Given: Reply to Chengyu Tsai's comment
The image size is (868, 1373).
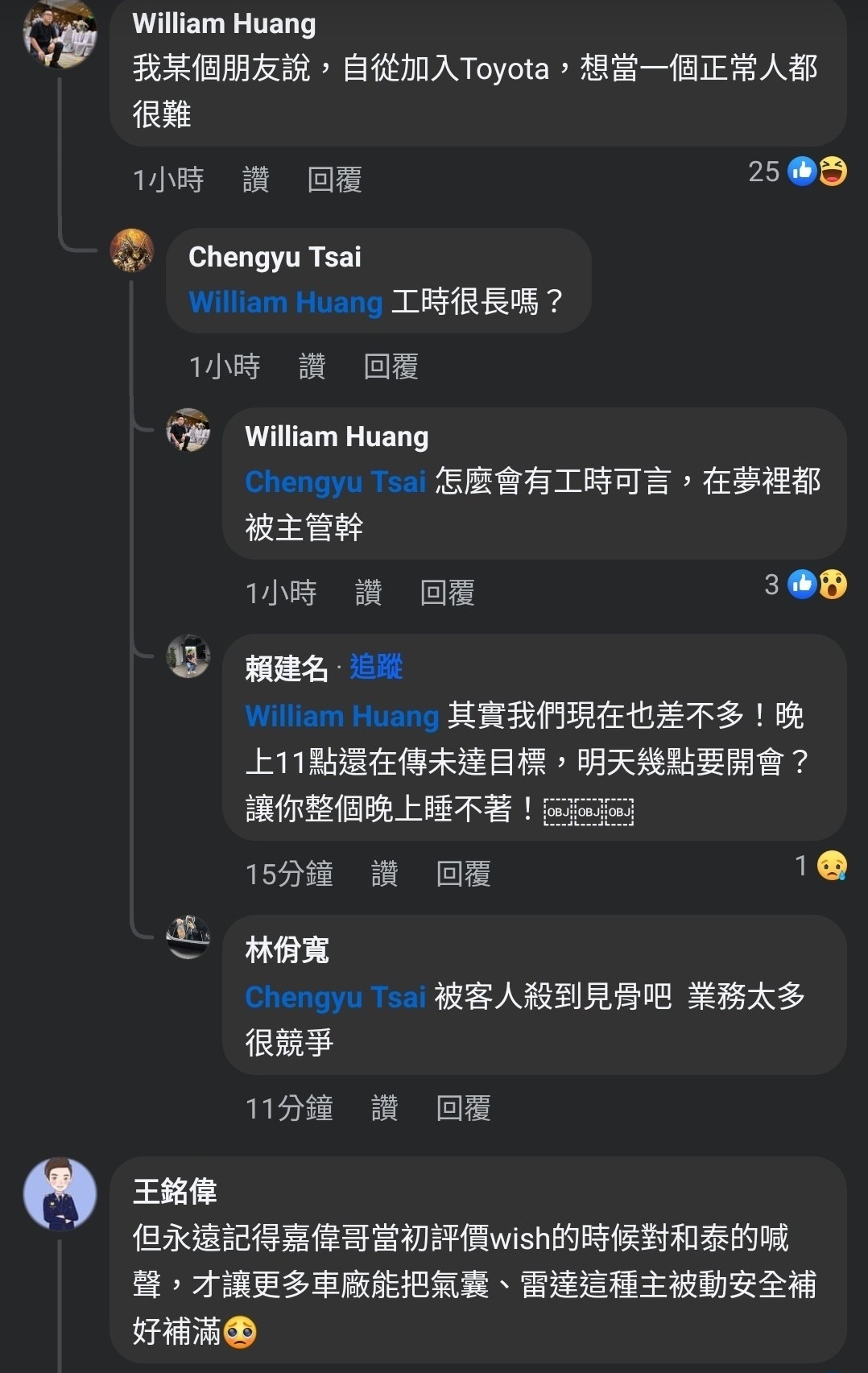Looking at the screenshot, I should (x=391, y=366).
